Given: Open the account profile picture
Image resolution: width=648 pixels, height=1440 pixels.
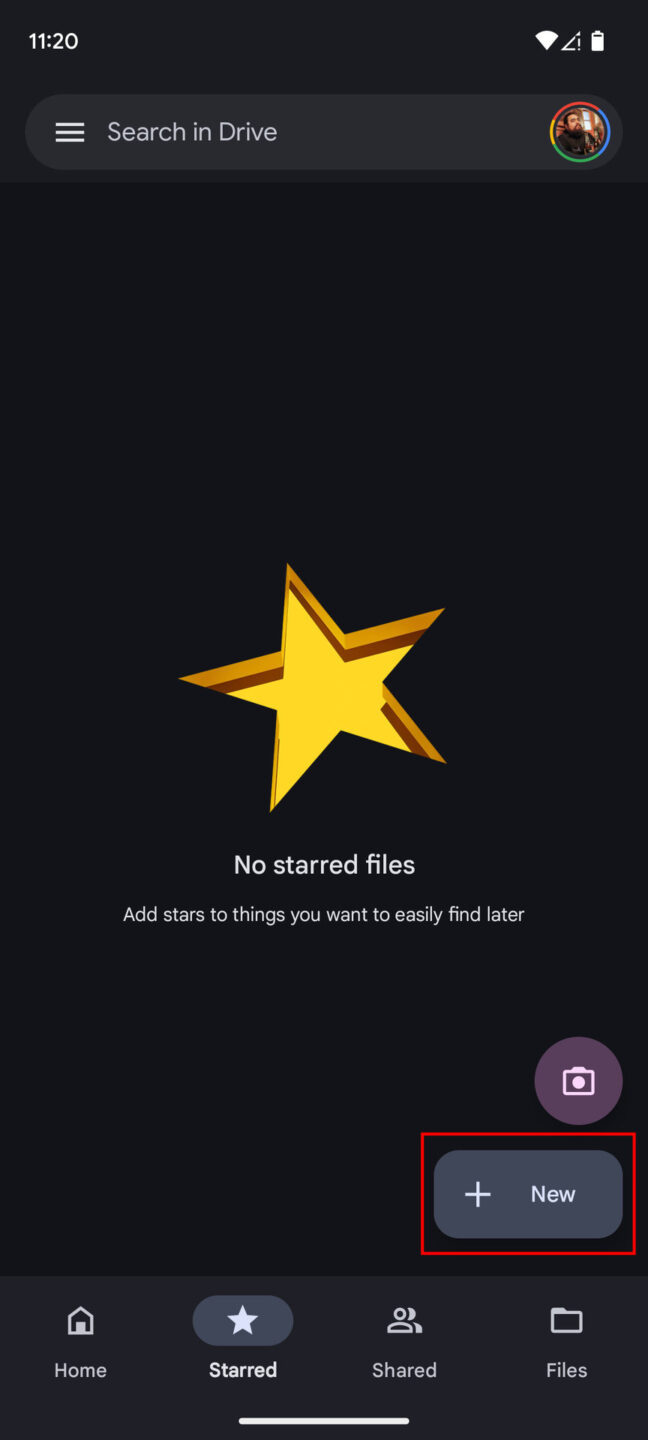Looking at the screenshot, I should pos(580,132).
